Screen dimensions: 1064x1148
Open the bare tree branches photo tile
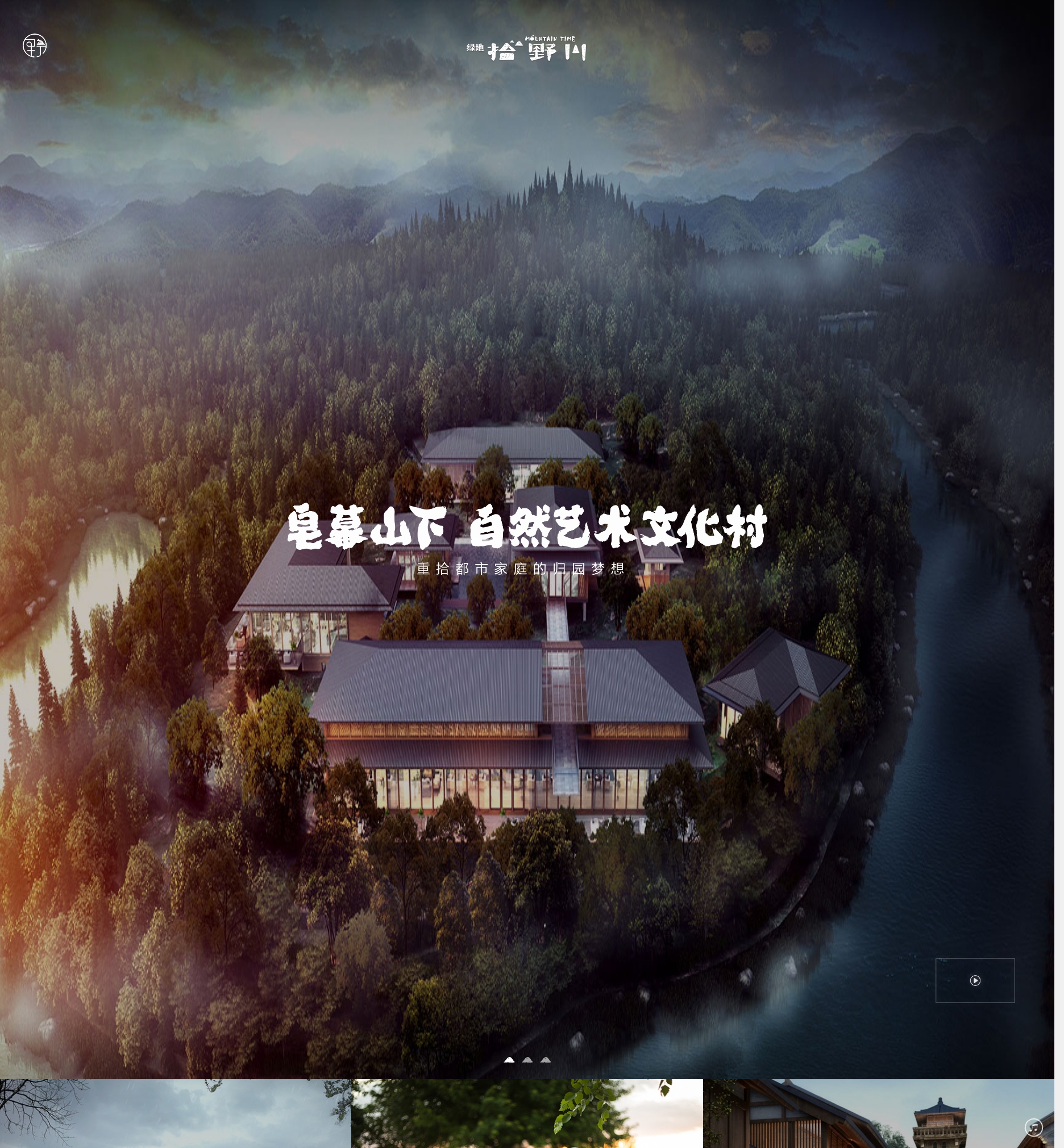pyautogui.click(x=175, y=1113)
